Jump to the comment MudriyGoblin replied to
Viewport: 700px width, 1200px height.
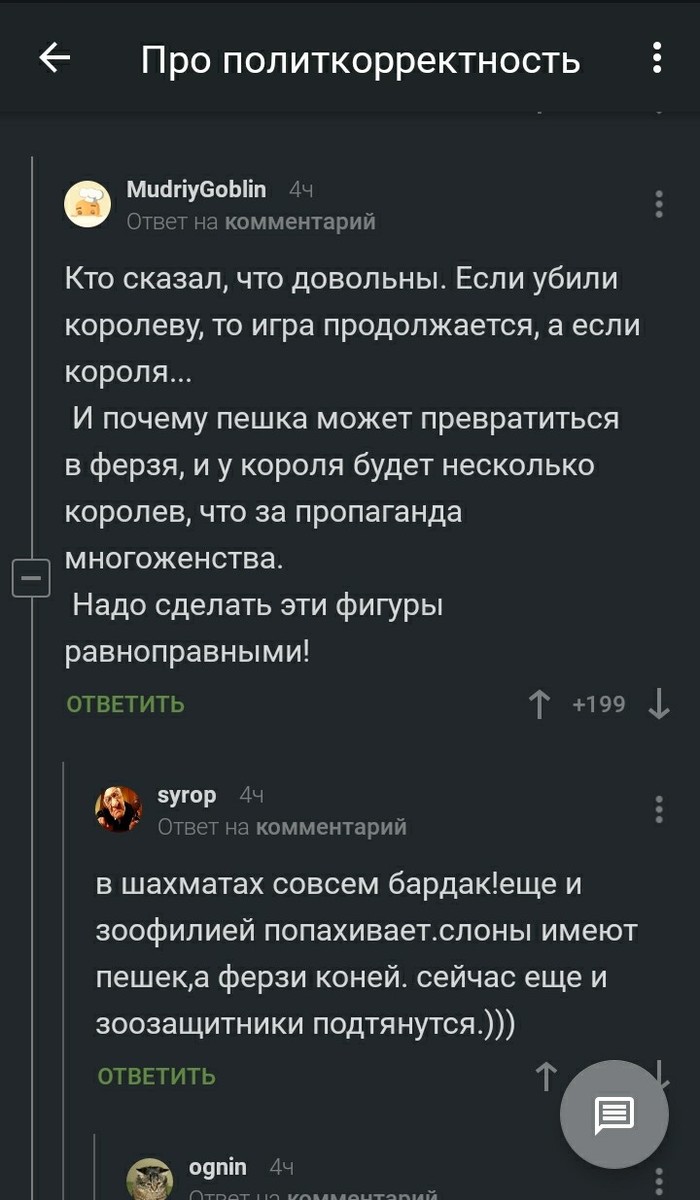point(300,221)
